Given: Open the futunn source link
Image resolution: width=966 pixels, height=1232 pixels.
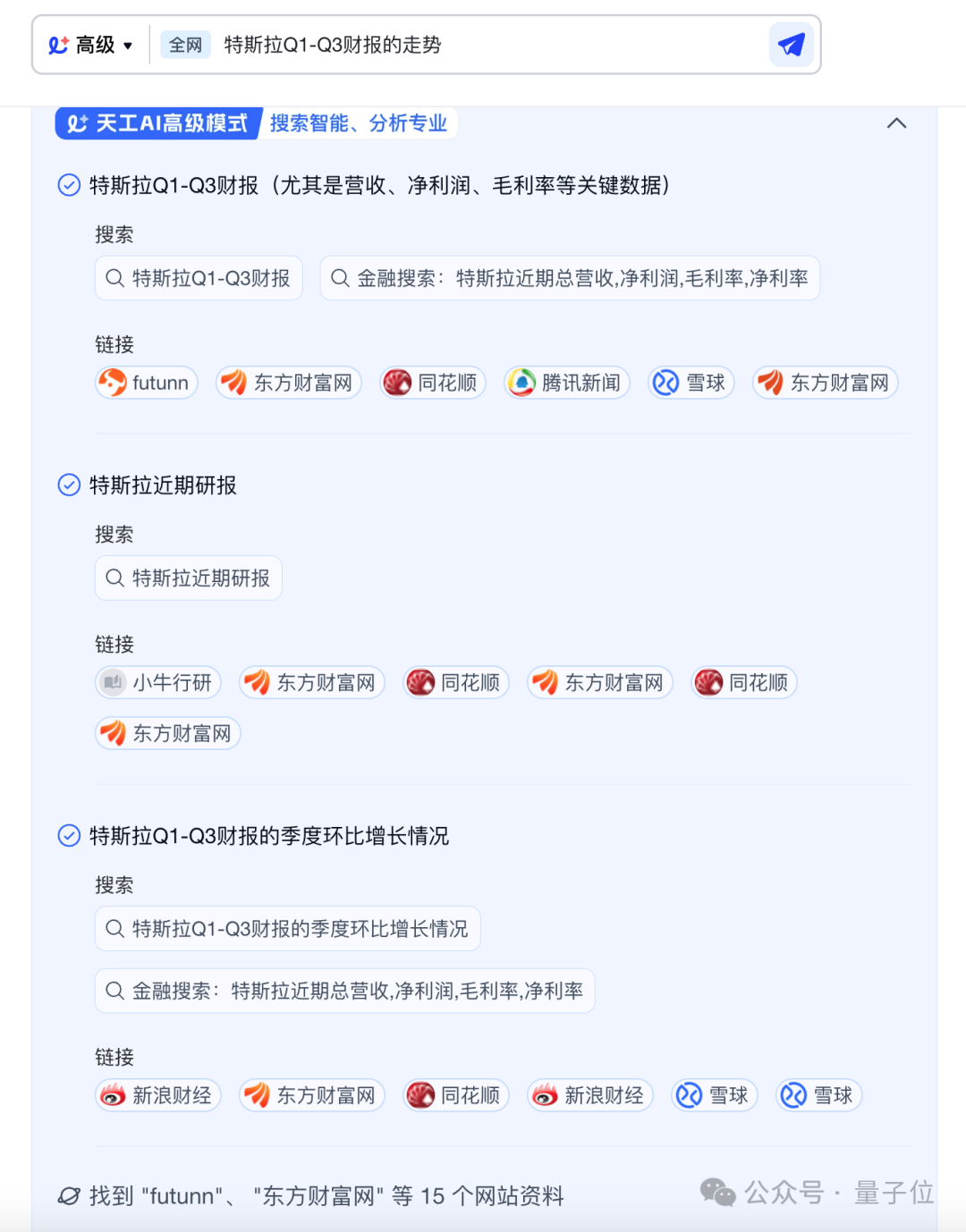Looking at the screenshot, I should pyautogui.click(x=147, y=383).
